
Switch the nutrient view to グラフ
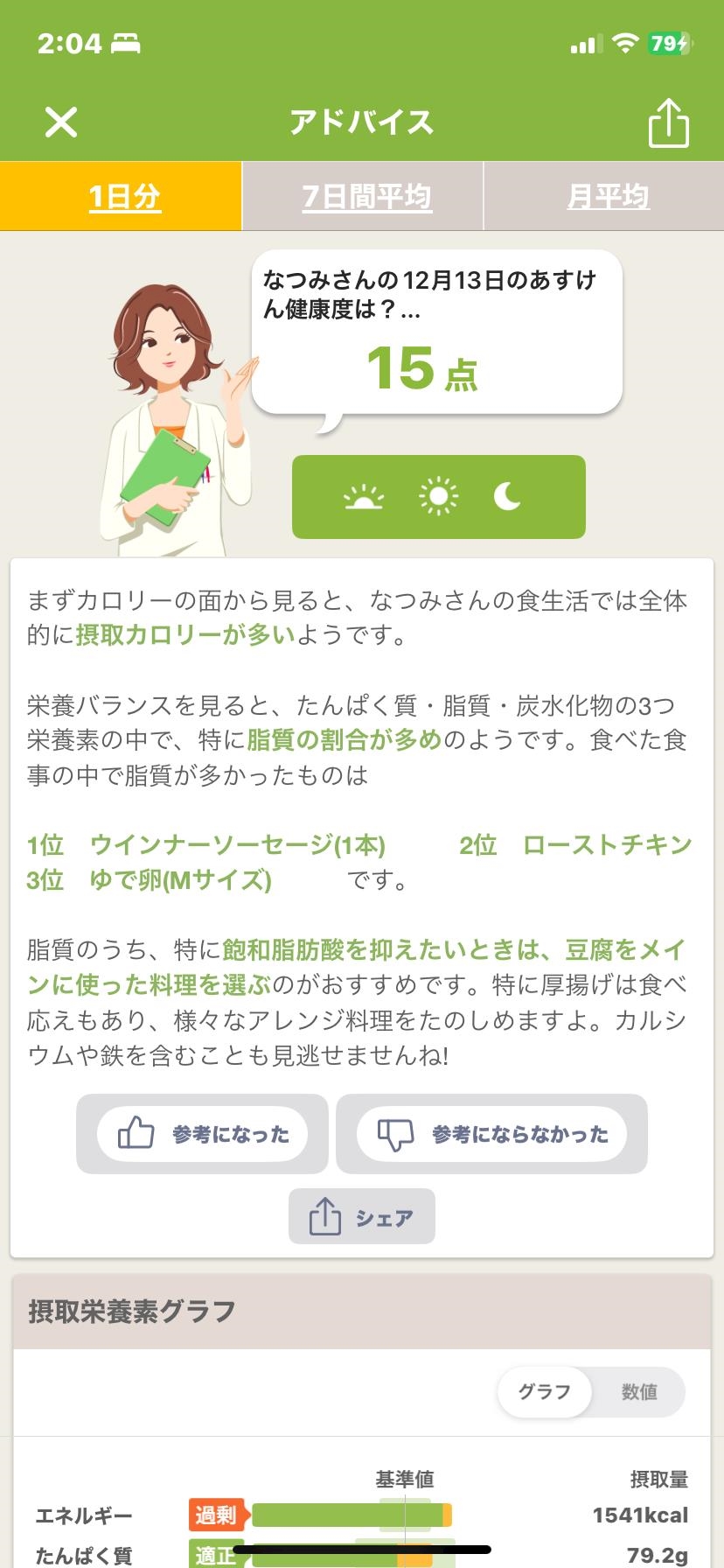544,1392
